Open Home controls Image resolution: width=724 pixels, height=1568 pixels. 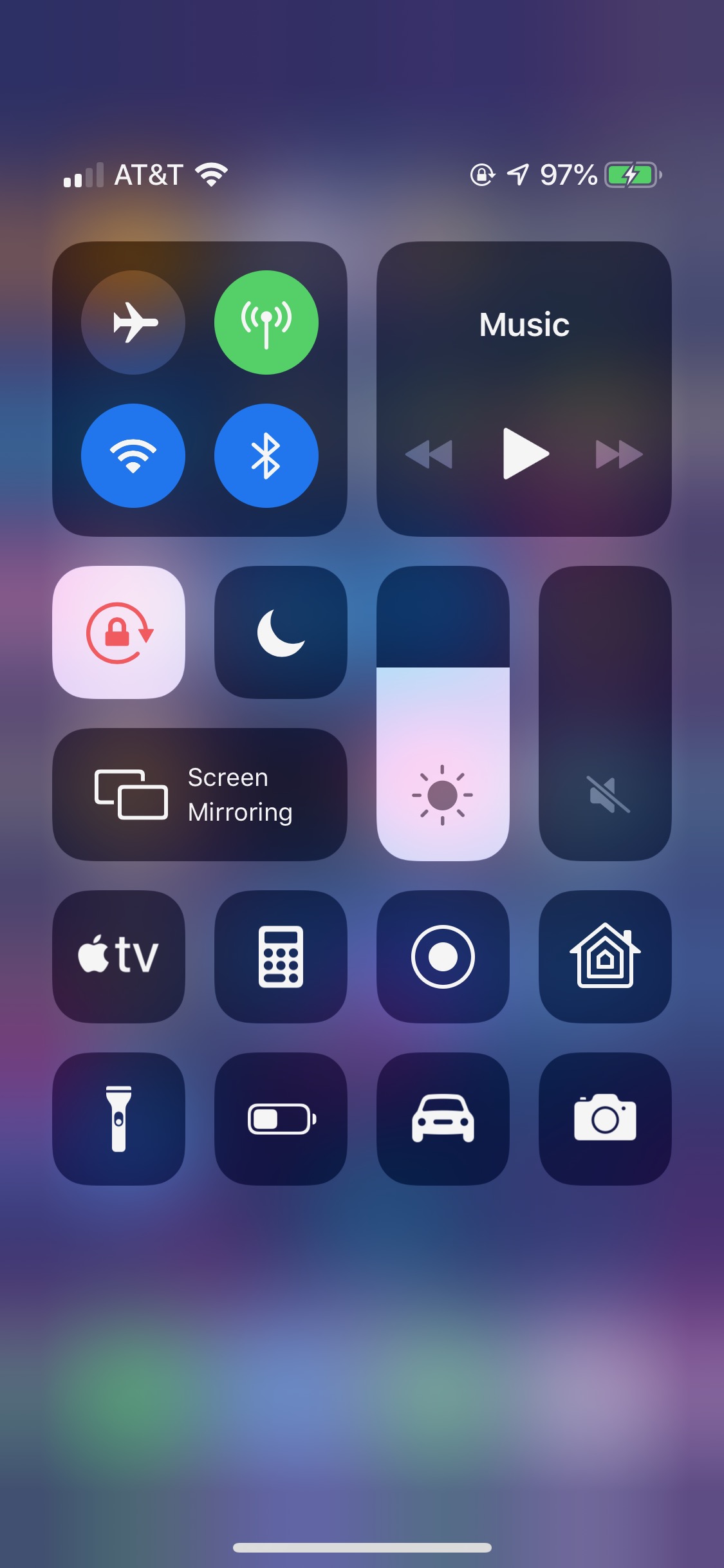(605, 957)
